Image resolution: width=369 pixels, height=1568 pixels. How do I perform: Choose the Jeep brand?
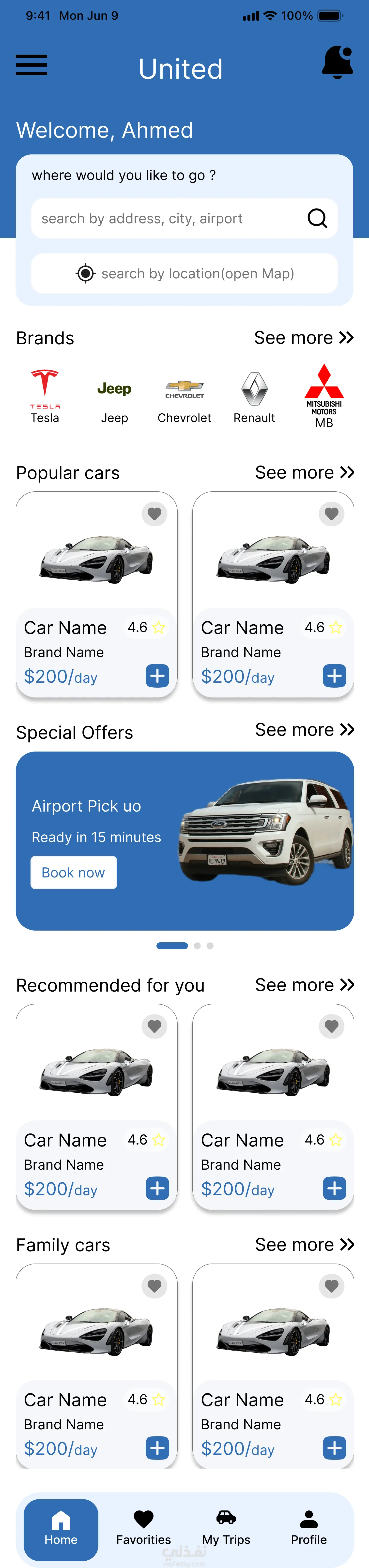(114, 396)
